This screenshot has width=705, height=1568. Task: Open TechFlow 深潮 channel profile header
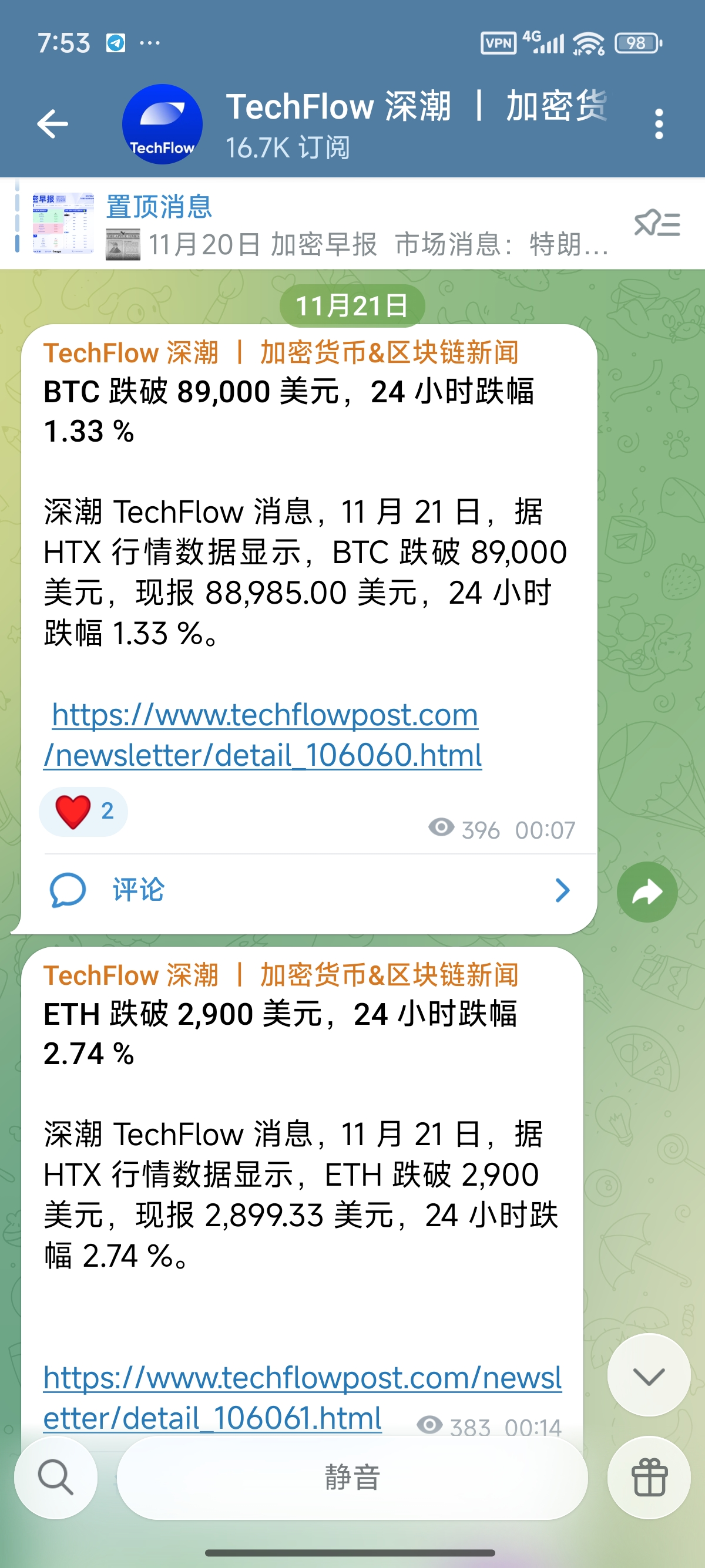[365, 124]
